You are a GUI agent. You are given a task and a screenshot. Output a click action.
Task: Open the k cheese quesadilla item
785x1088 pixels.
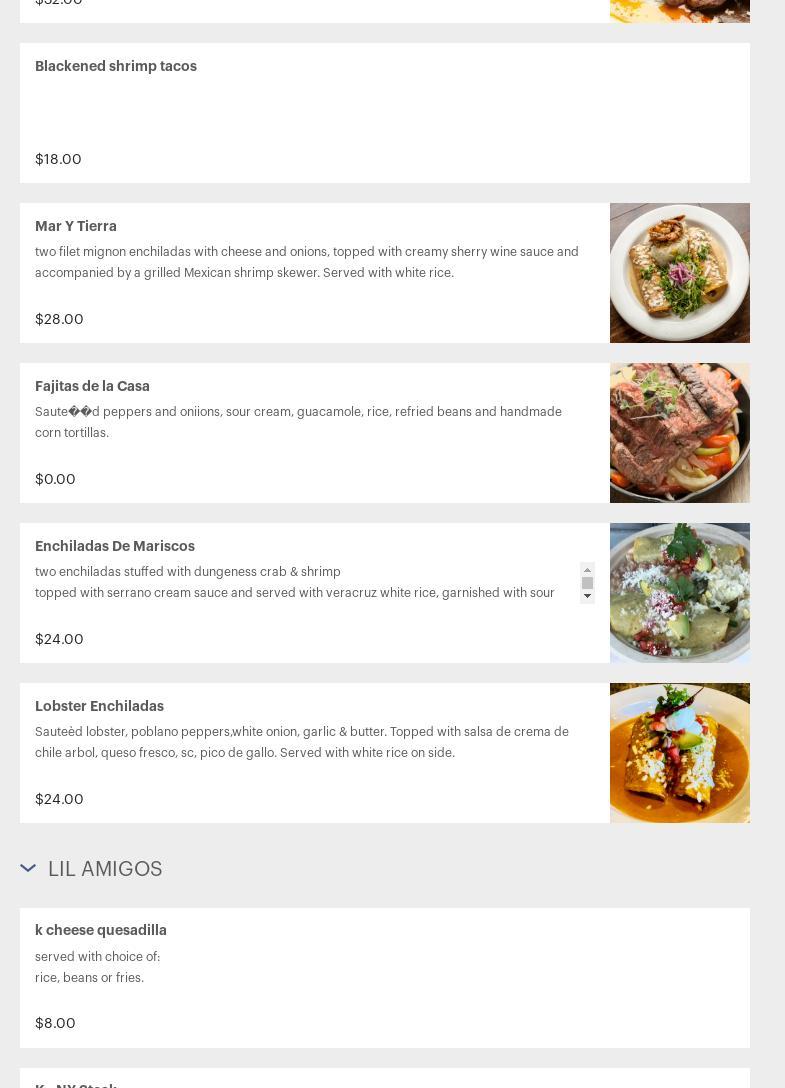click(x=101, y=931)
